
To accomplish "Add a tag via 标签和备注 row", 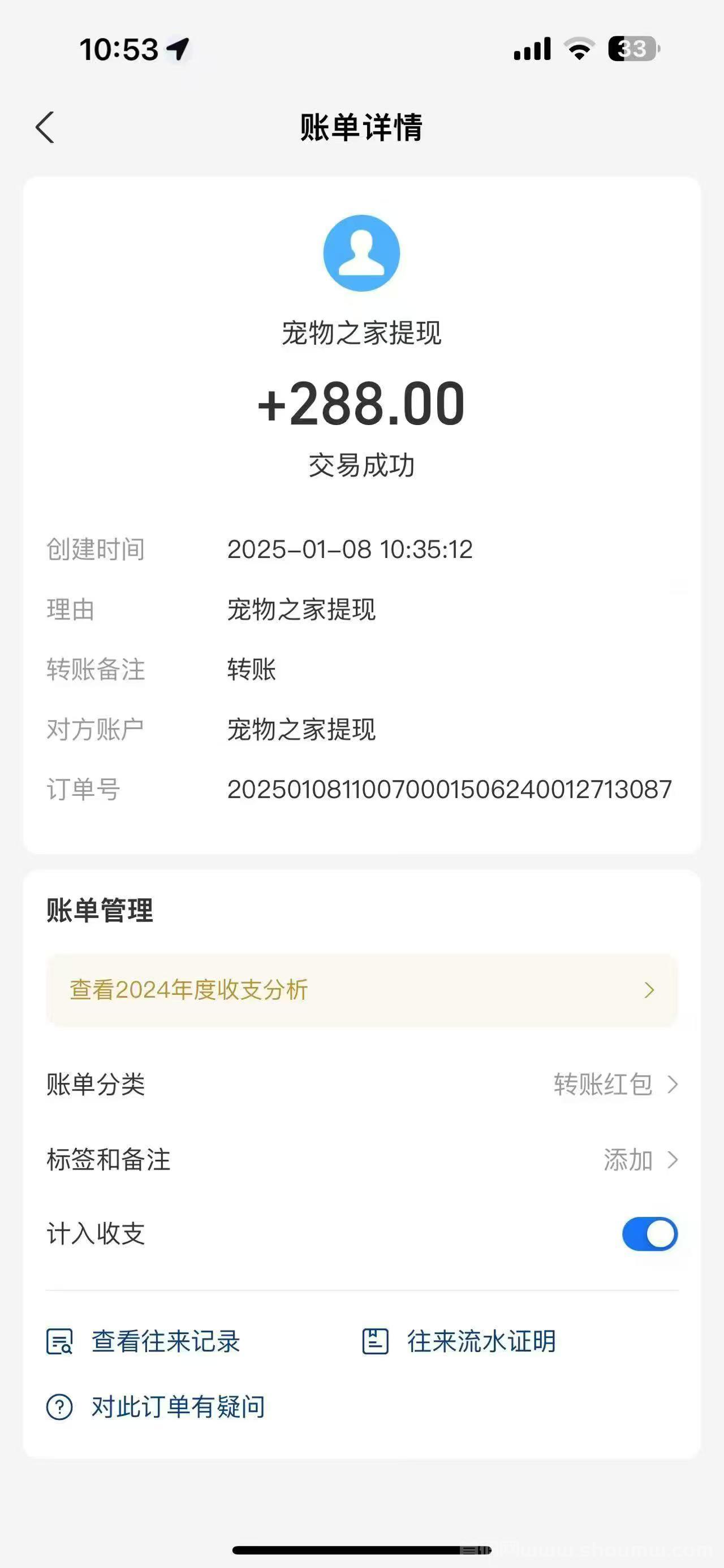I will [361, 1159].
